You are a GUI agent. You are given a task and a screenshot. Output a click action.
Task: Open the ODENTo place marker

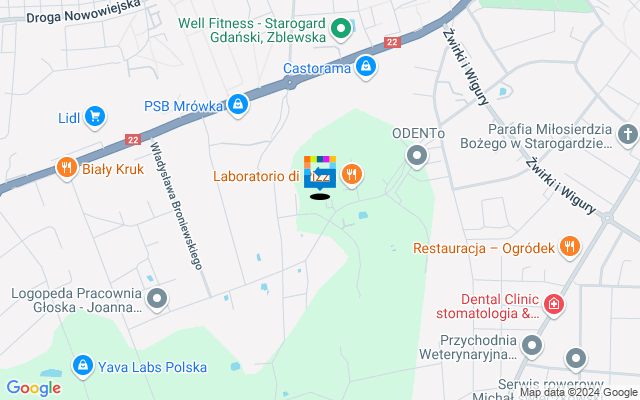point(417,156)
